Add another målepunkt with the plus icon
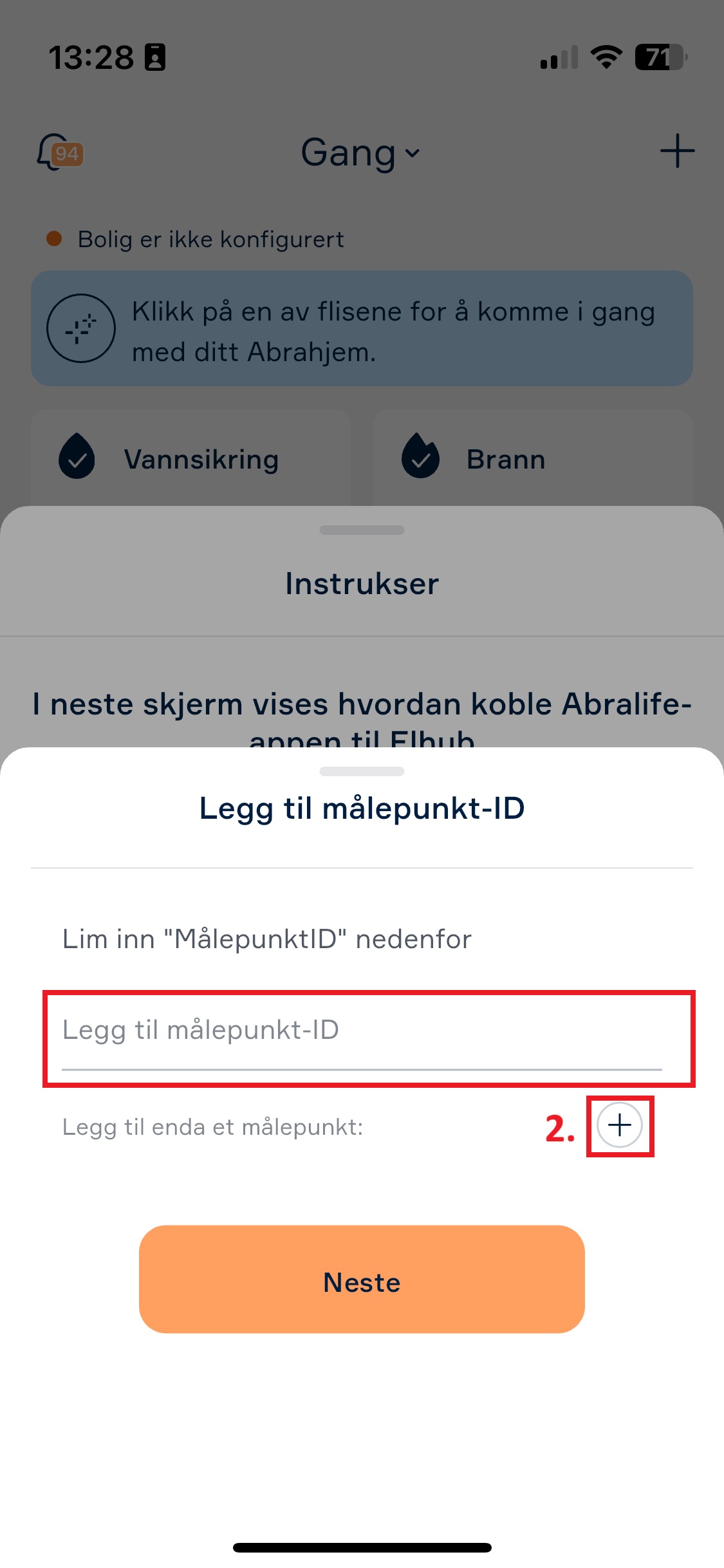Image resolution: width=724 pixels, height=1568 pixels. [x=619, y=1126]
